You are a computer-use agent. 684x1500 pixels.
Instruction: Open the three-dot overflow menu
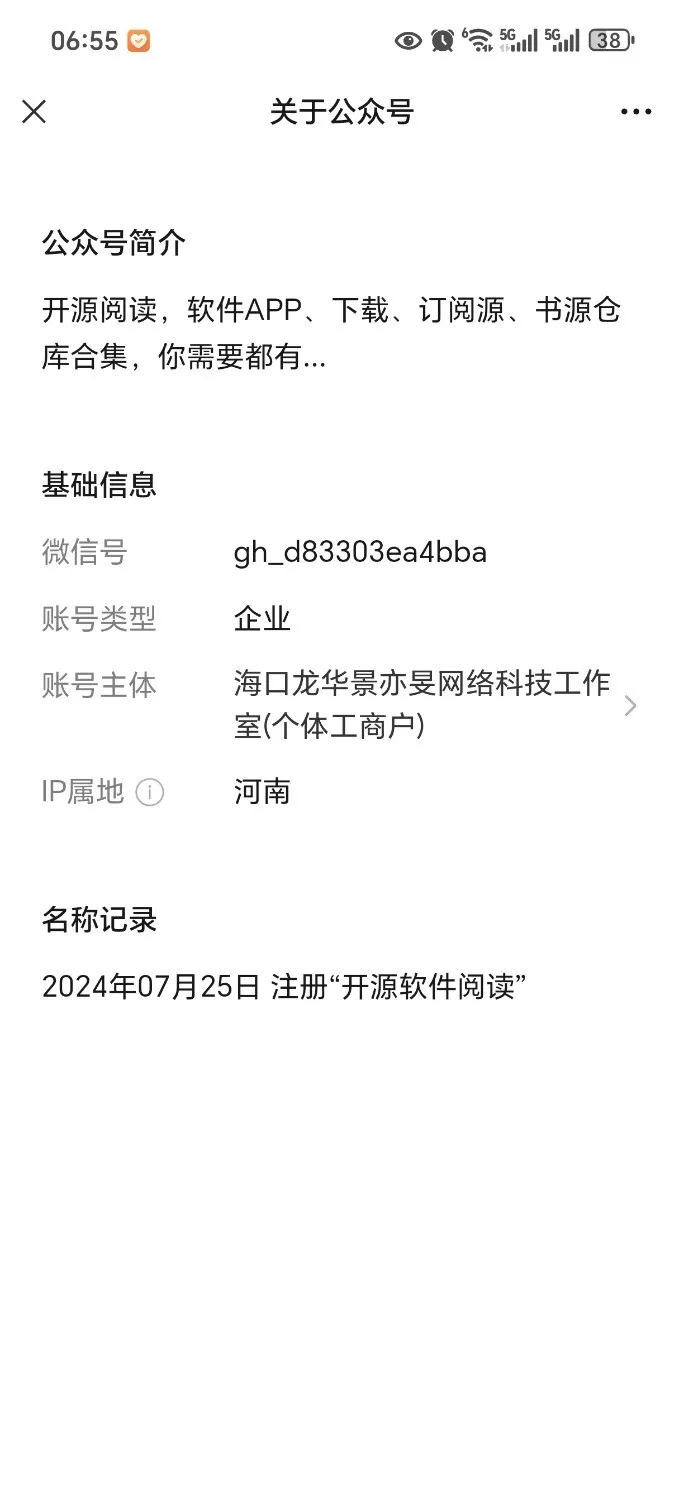click(x=636, y=111)
